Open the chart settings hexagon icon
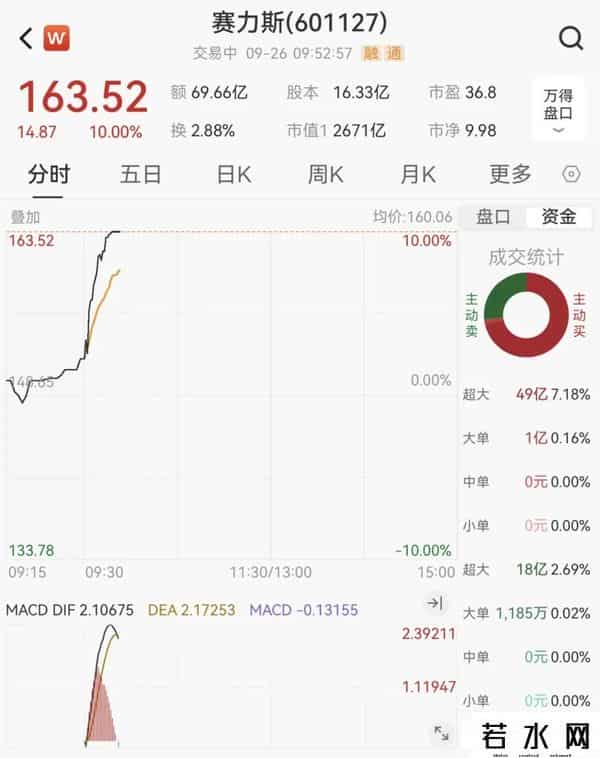 pyautogui.click(x=571, y=174)
